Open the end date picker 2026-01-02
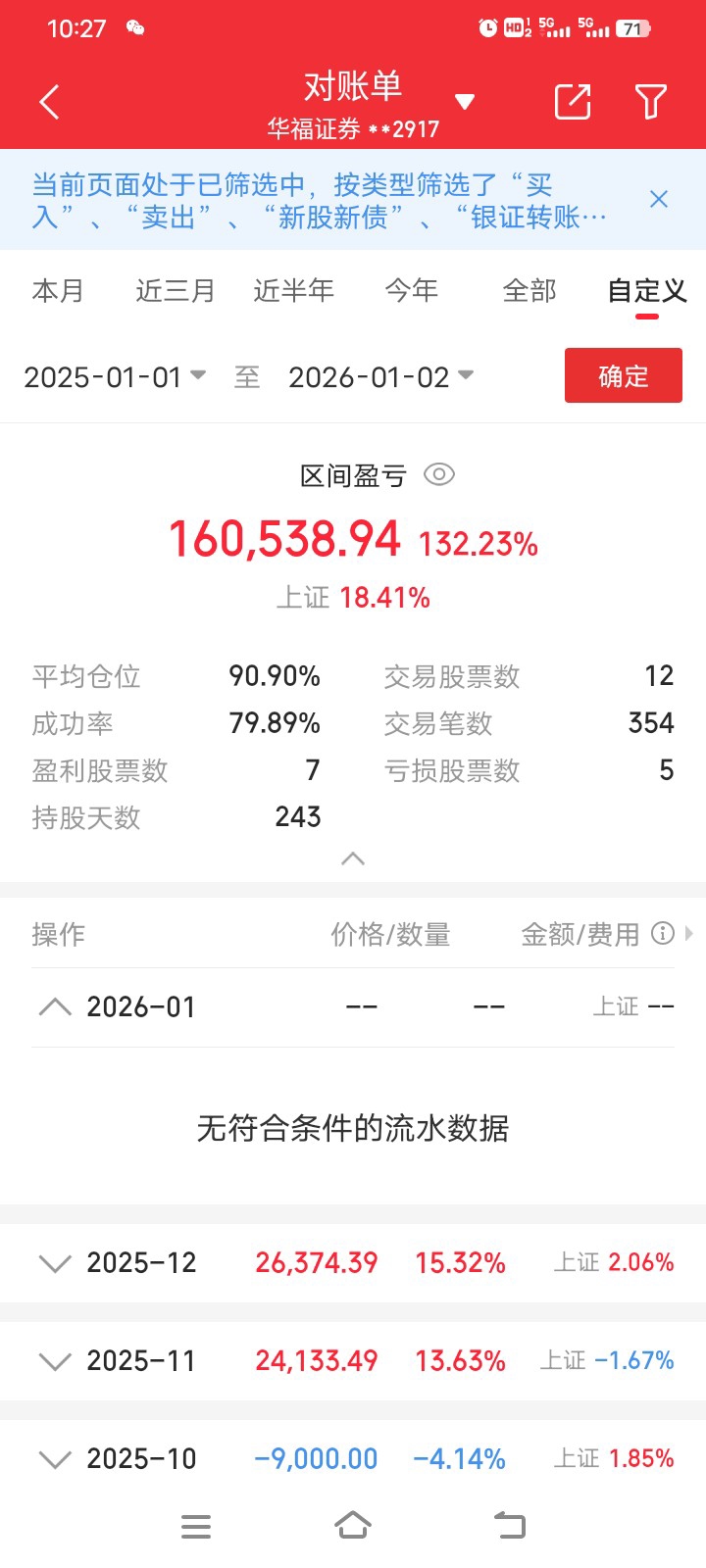The image size is (706, 1568). coord(380,376)
